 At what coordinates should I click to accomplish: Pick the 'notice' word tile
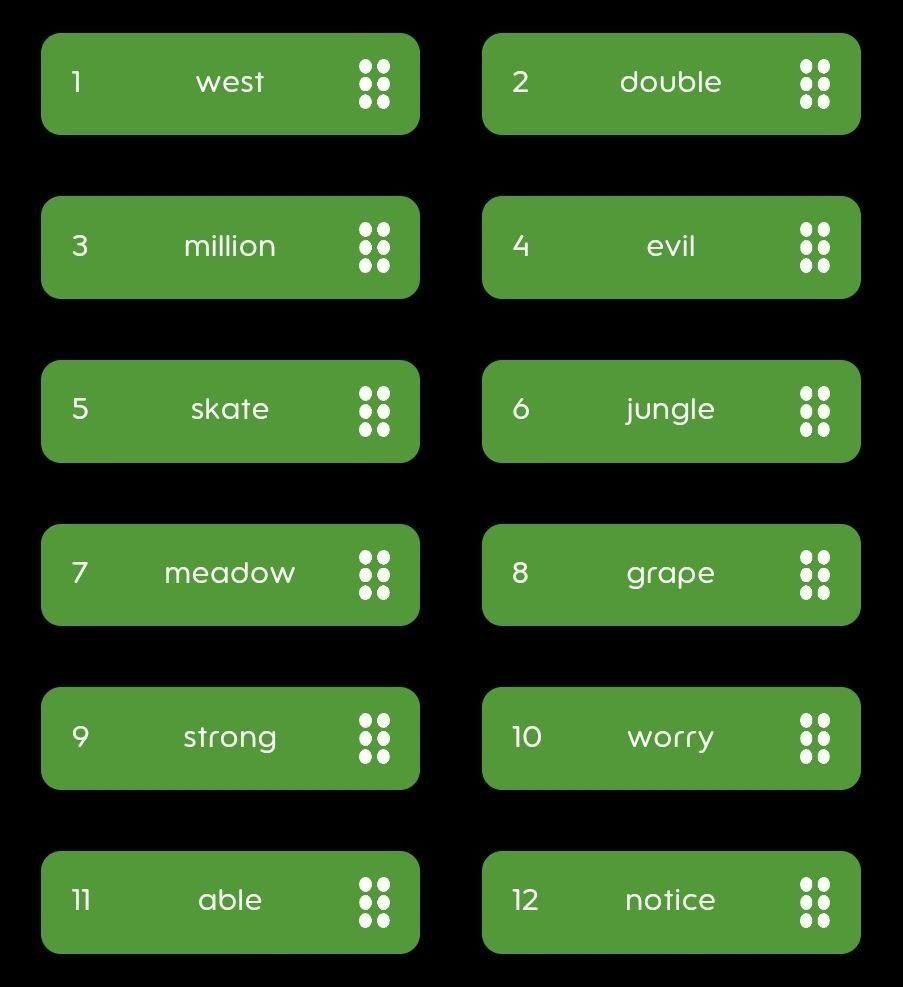[x=670, y=901]
